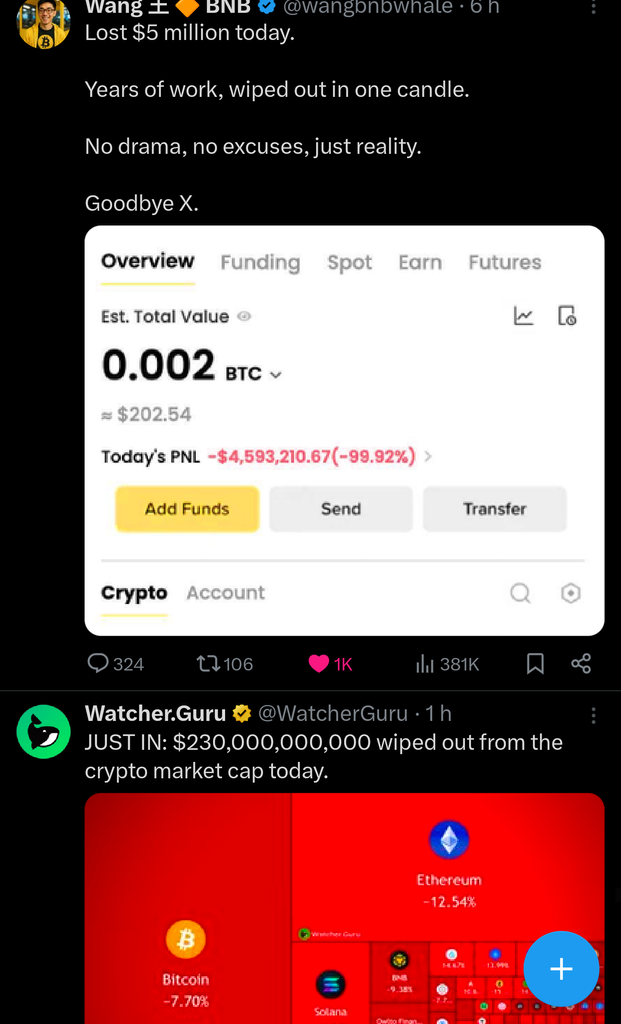The height and width of the screenshot is (1024, 621).
Task: Compose a new post with plus button
Action: 561,968
